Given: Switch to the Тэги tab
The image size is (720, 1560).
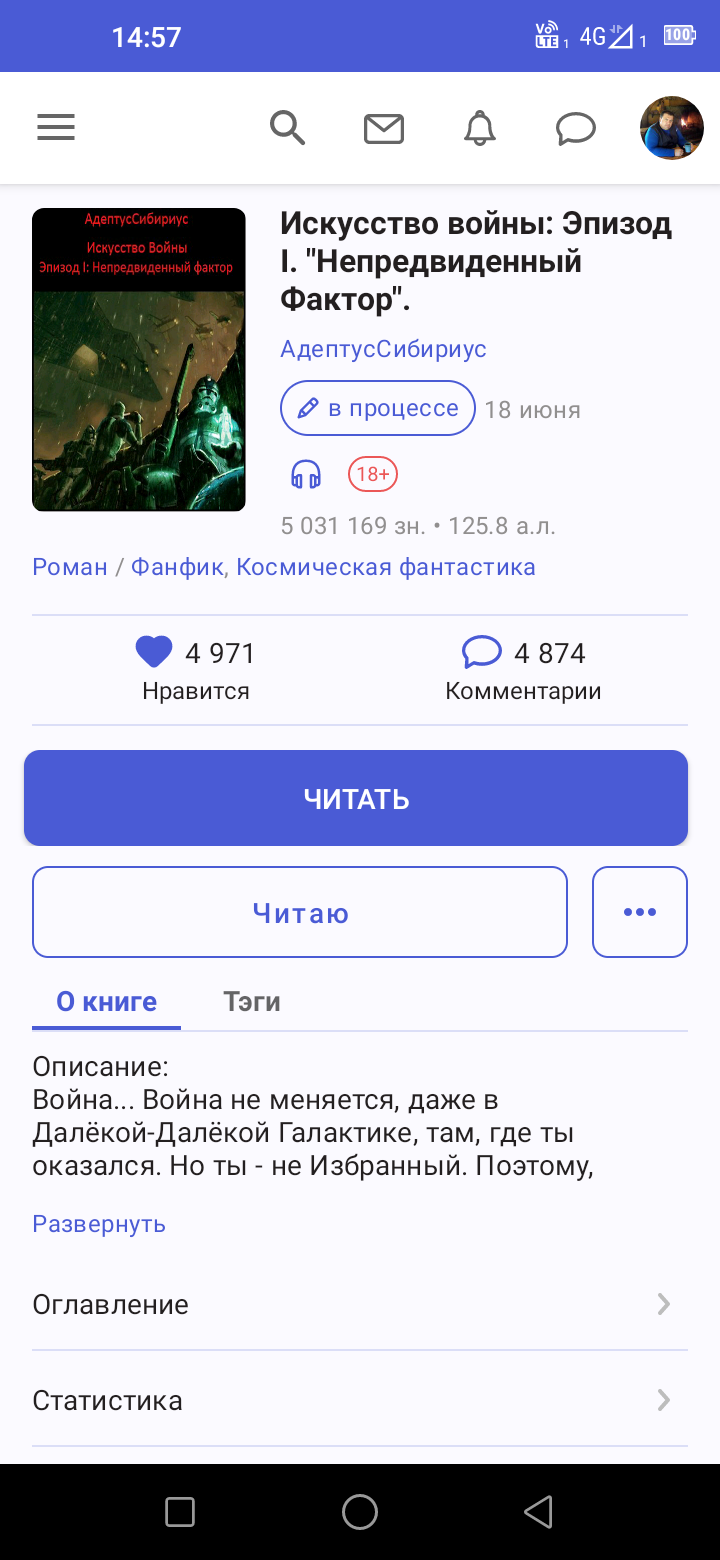Looking at the screenshot, I should tap(251, 1002).
